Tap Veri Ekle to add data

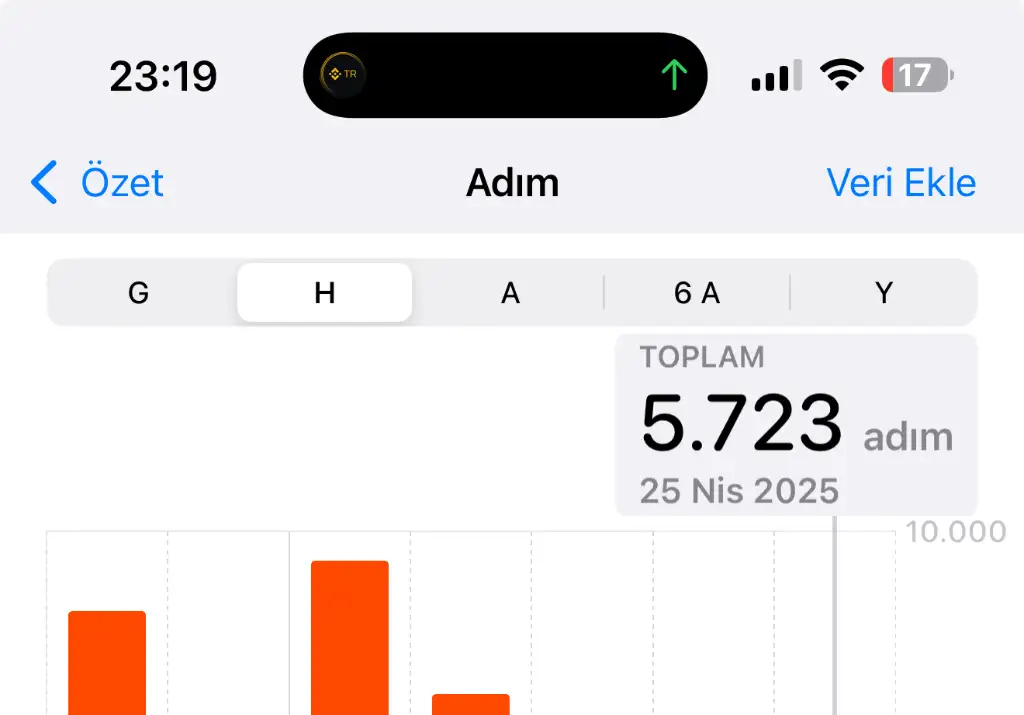click(x=900, y=184)
